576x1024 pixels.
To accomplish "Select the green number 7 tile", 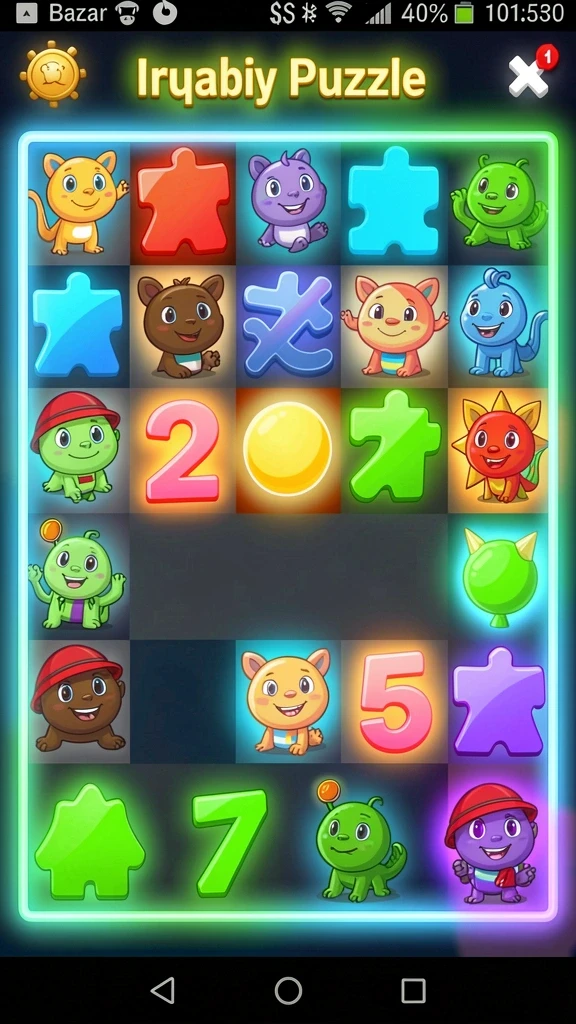I will (x=230, y=842).
